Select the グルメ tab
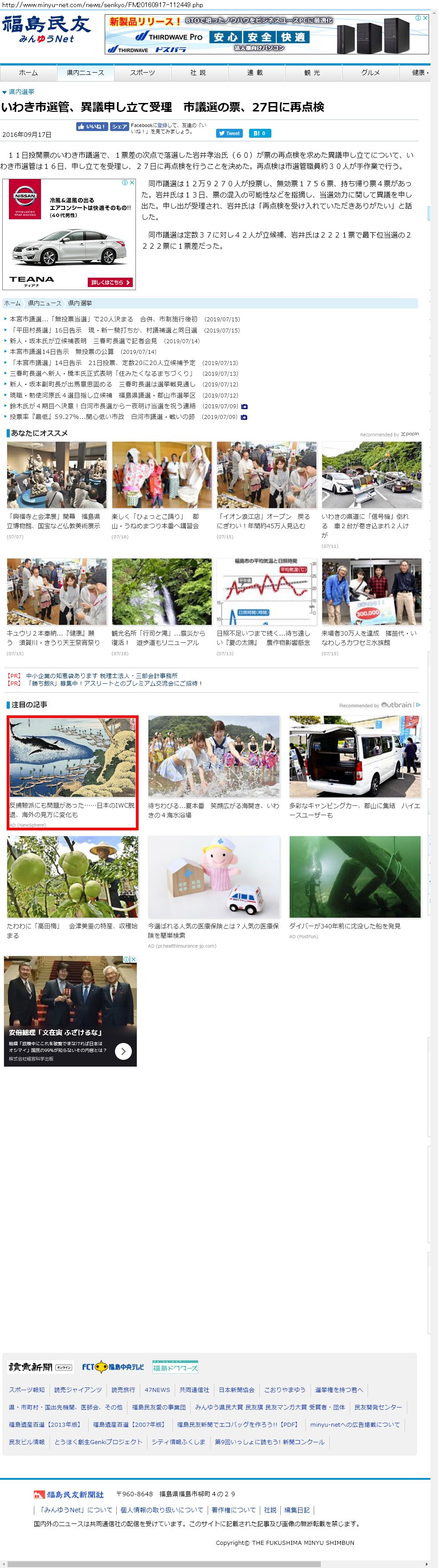The width and height of the screenshot is (438, 1568). (x=370, y=73)
